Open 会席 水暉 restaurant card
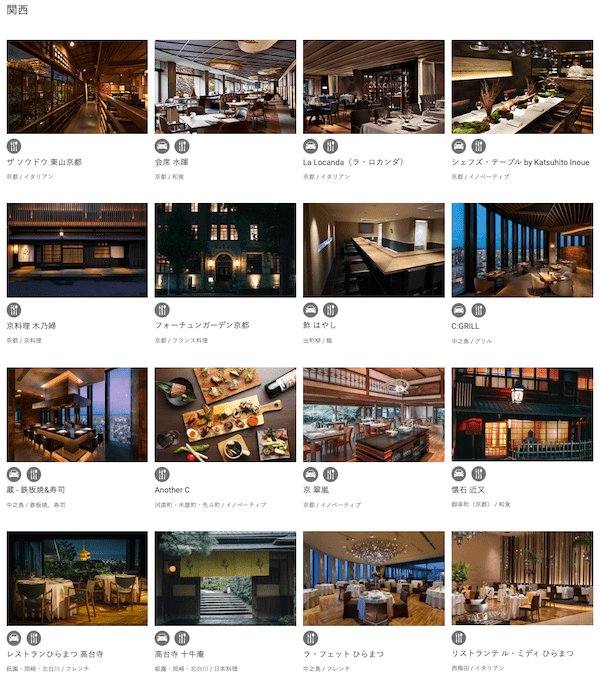Screen dimensions: 600x683 point(226,86)
